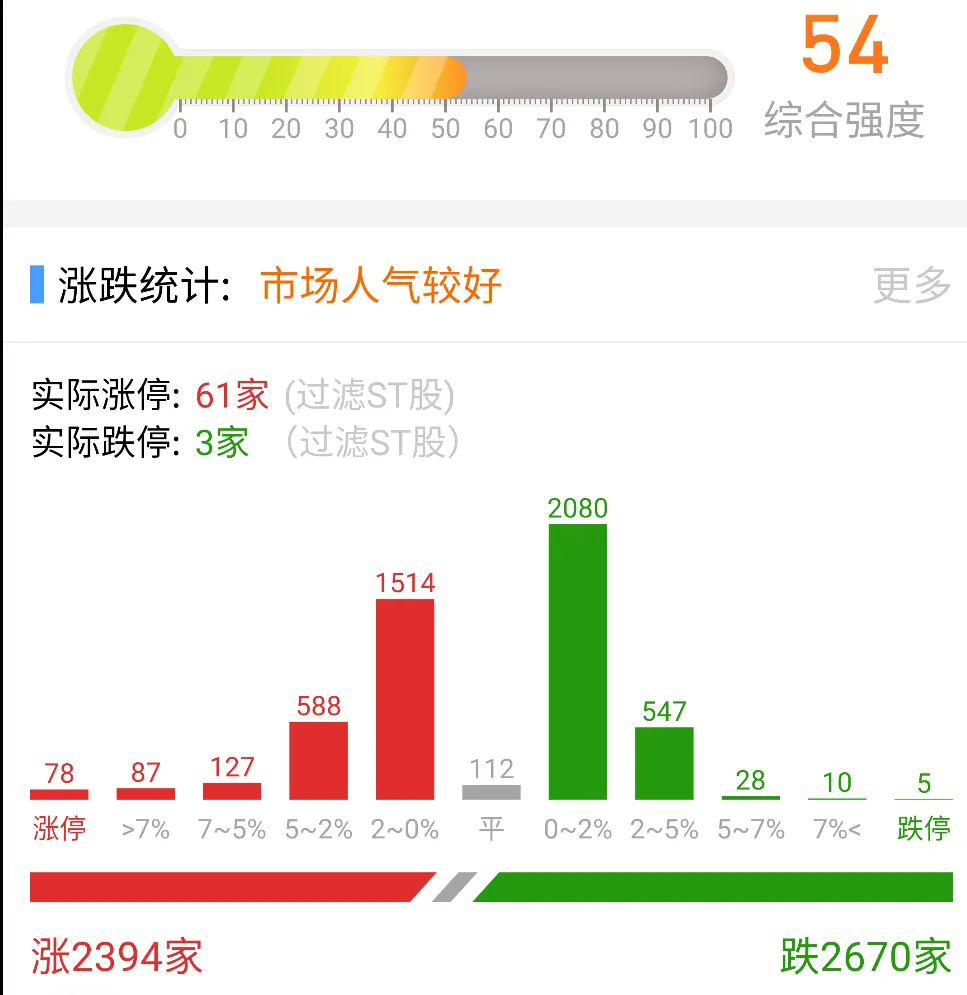Open 更多 for rise-fall statistics

click(x=911, y=286)
